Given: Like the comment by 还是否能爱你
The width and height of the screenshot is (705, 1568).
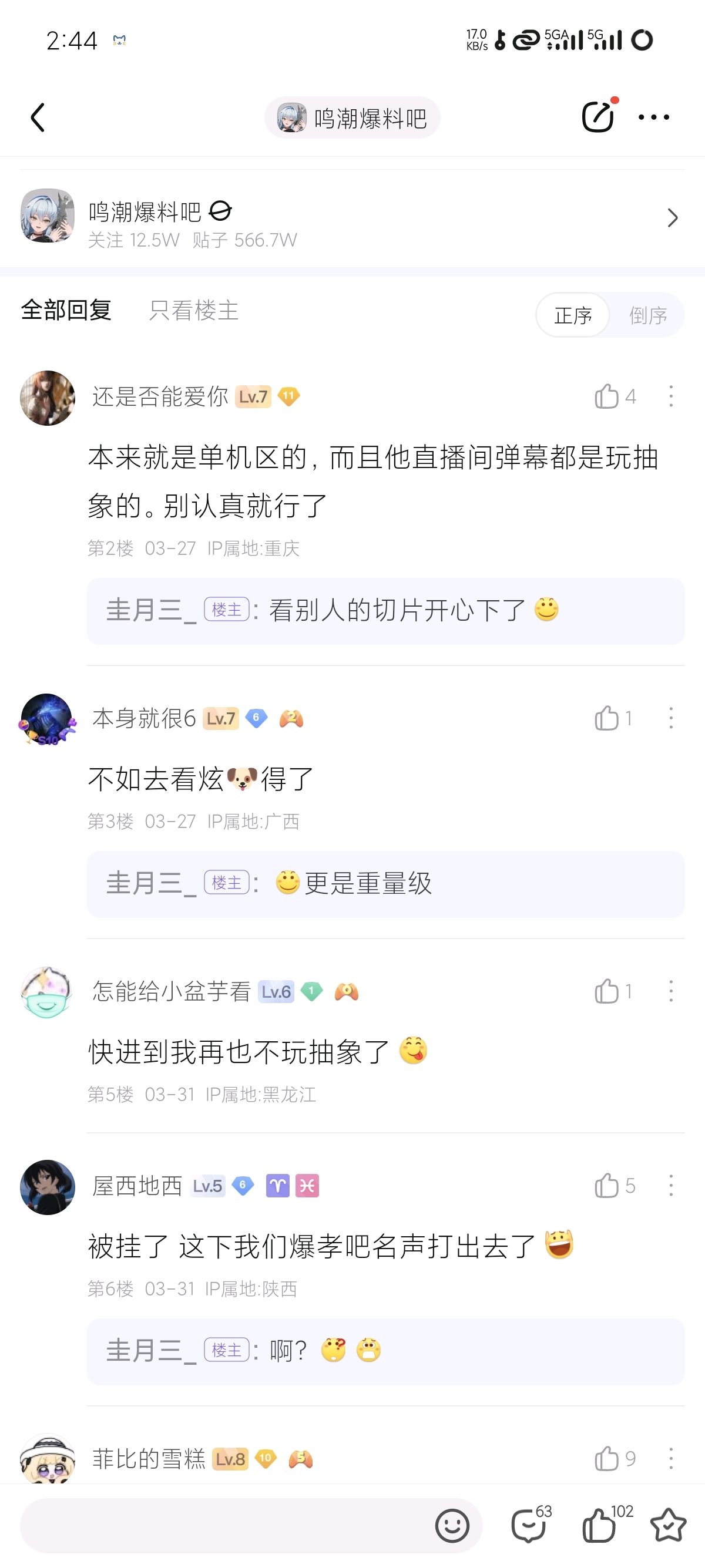Looking at the screenshot, I should tap(606, 397).
